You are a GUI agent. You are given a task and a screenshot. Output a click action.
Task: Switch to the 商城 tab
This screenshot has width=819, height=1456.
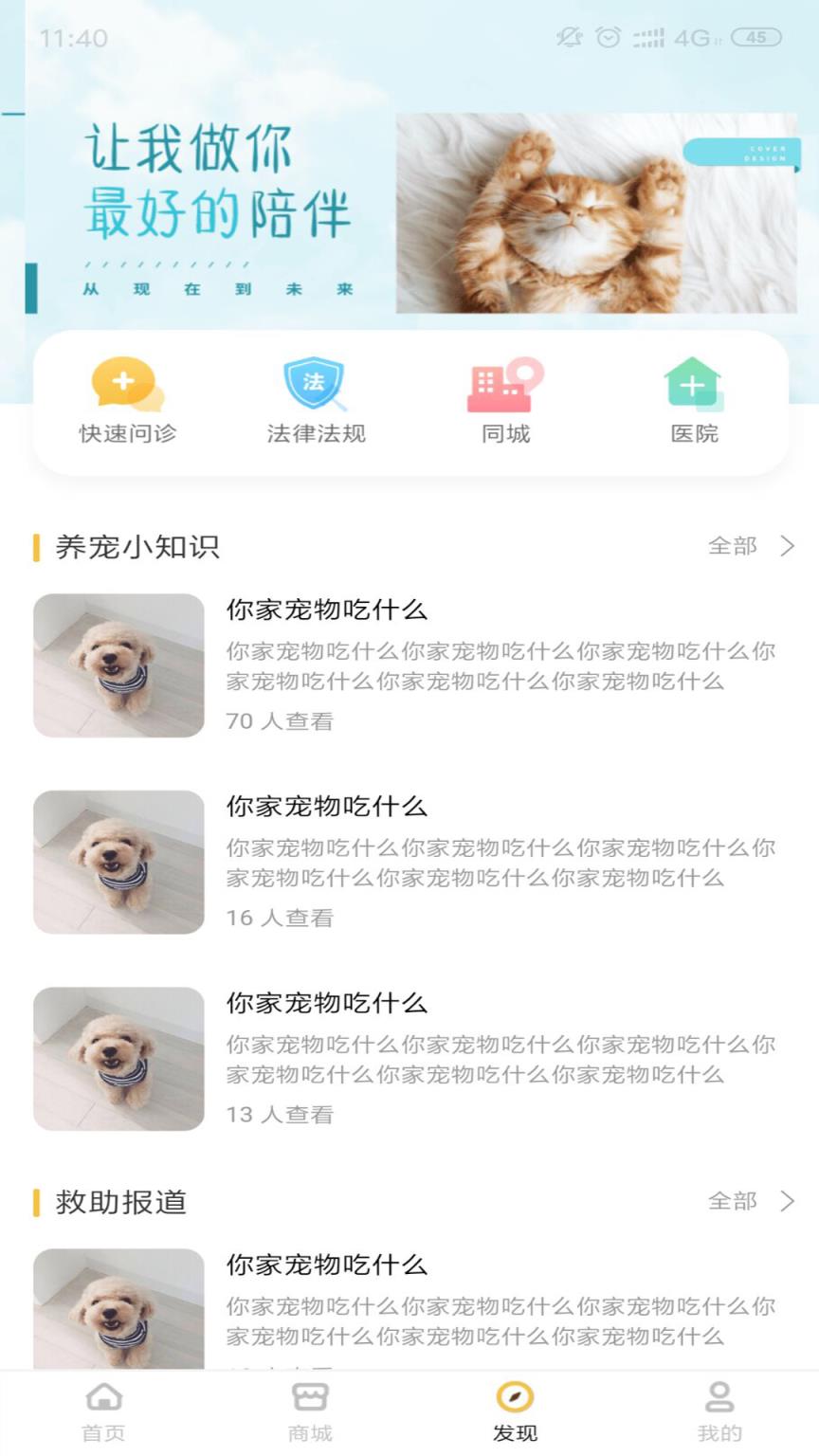coord(307,1412)
